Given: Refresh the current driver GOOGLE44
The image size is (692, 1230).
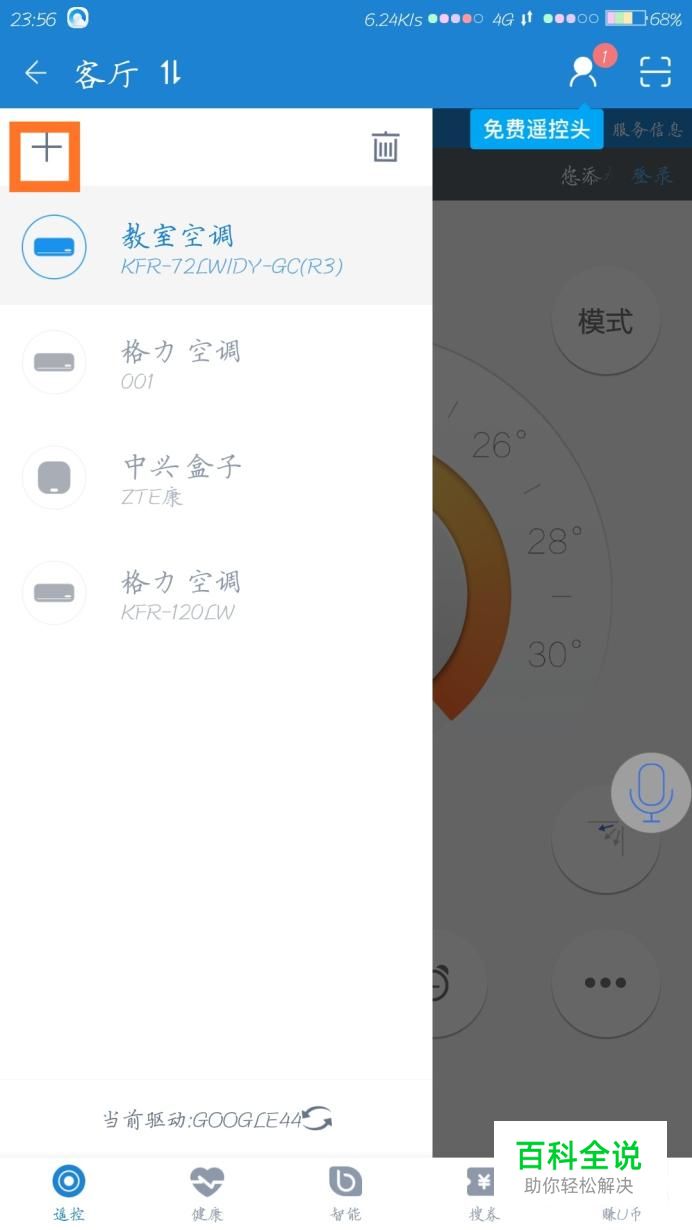Looking at the screenshot, I should [318, 1119].
